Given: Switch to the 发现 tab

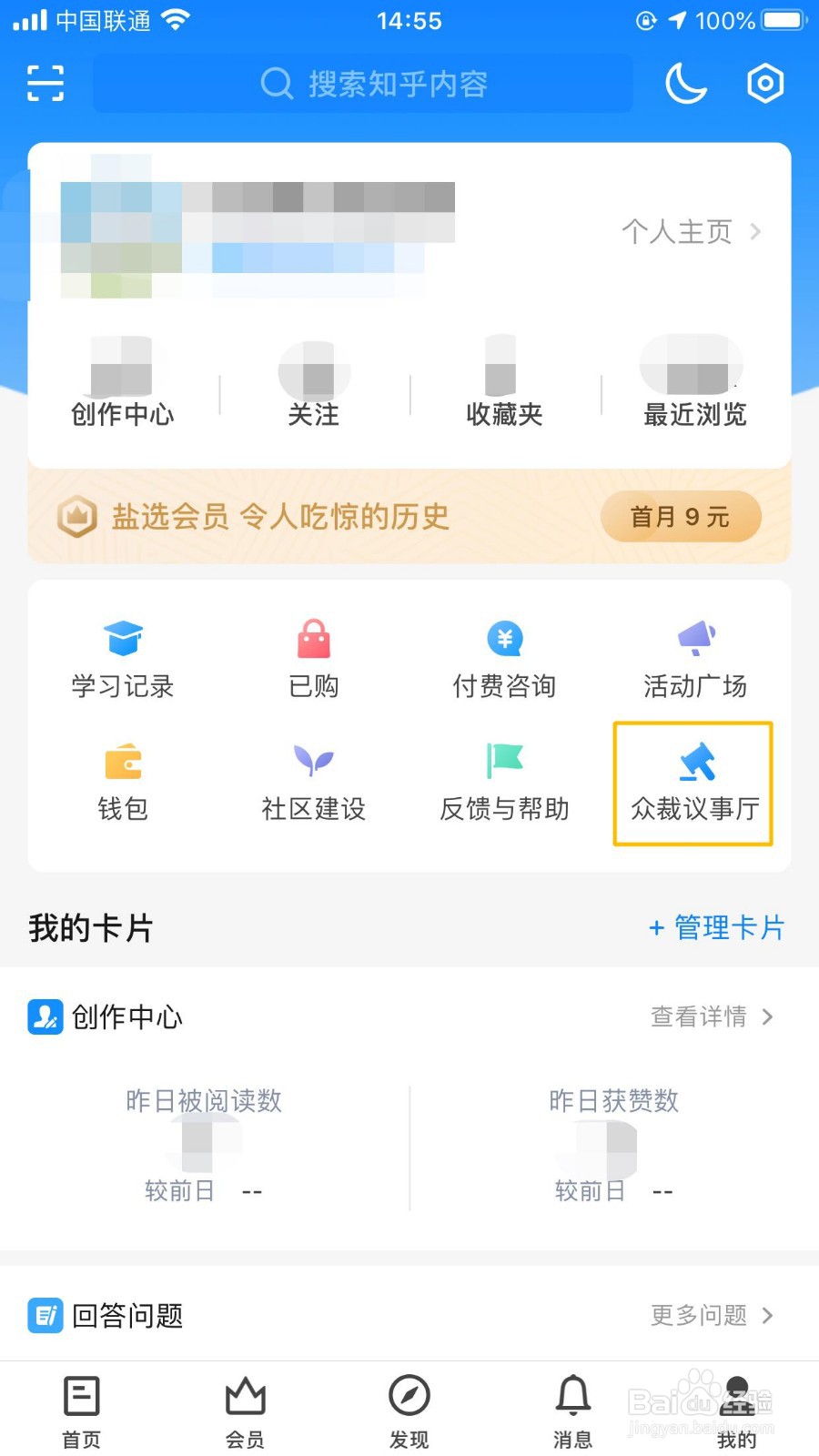Looking at the screenshot, I should (409, 1406).
